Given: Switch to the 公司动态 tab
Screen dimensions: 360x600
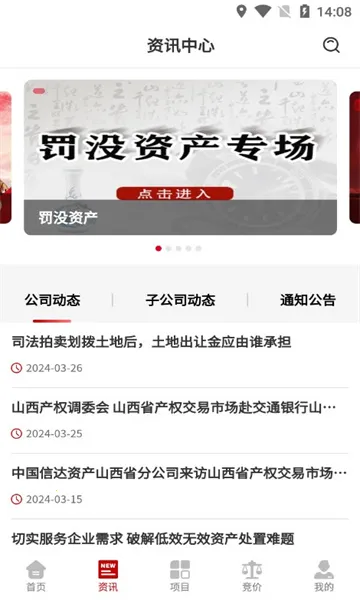Looking at the screenshot, I should click(52, 300).
